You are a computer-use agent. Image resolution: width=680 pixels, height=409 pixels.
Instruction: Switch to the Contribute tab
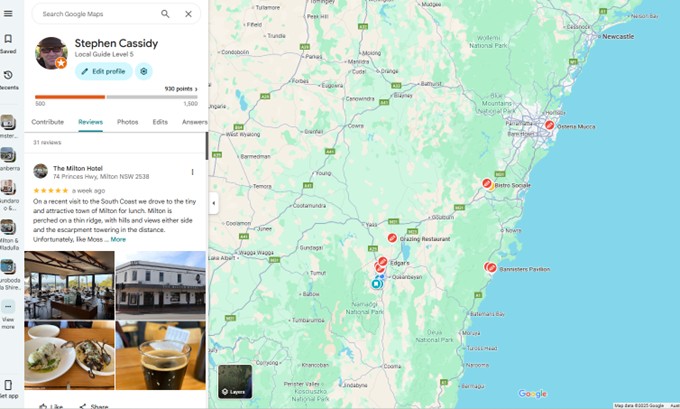(x=47, y=122)
